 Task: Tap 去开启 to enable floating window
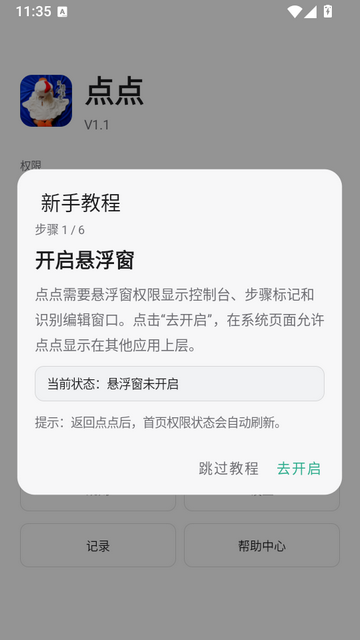coord(298,468)
